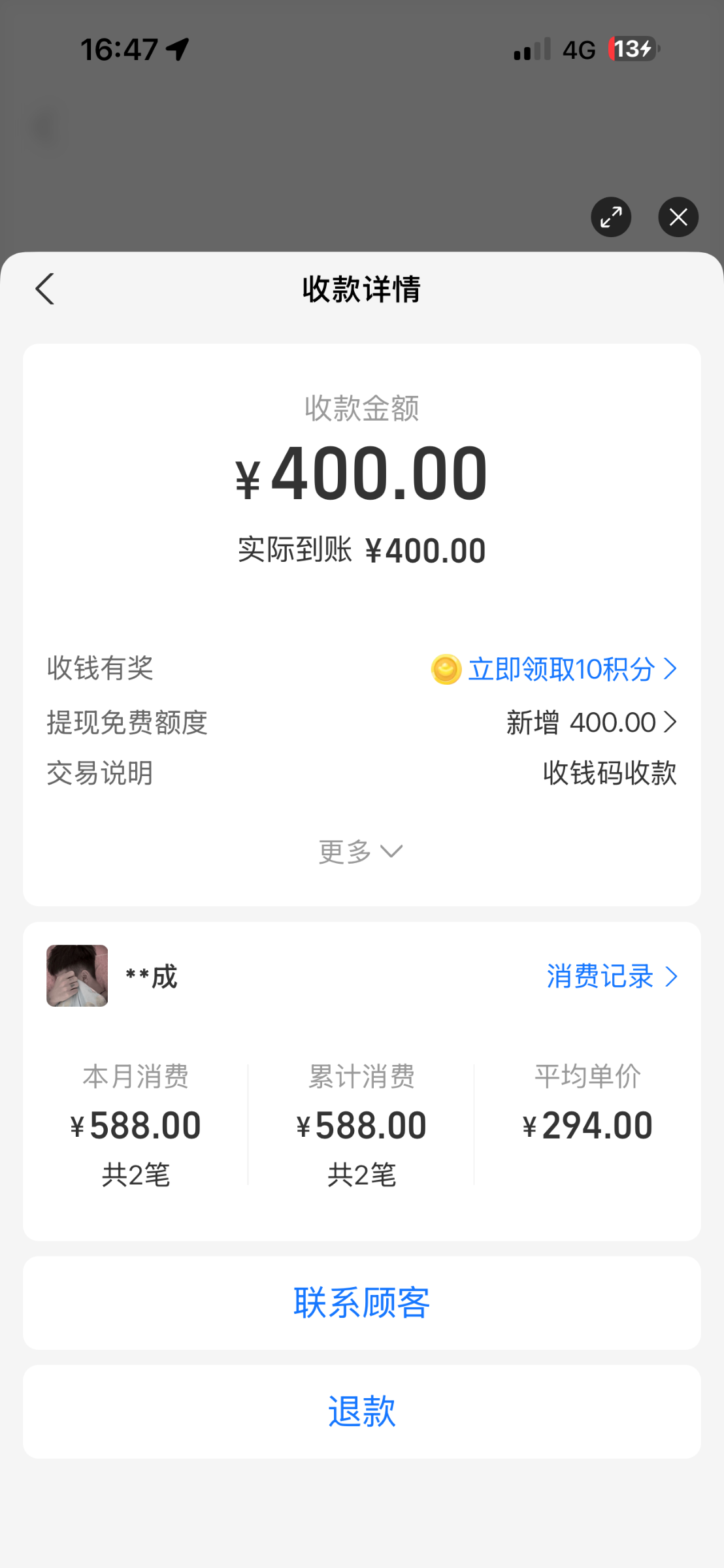The image size is (724, 1568).
Task: Select the customer name **成
Action: tap(150, 978)
